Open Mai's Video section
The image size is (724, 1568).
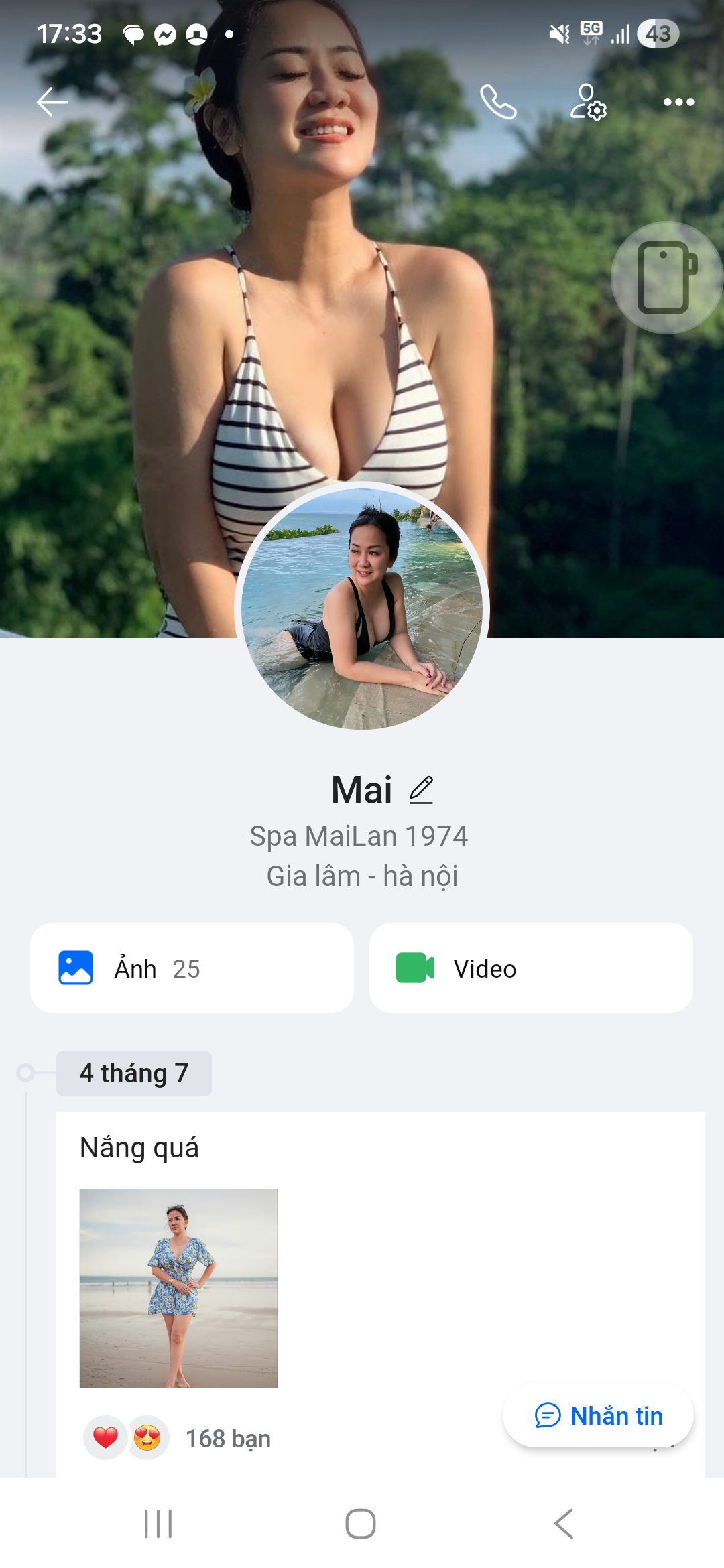click(531, 968)
